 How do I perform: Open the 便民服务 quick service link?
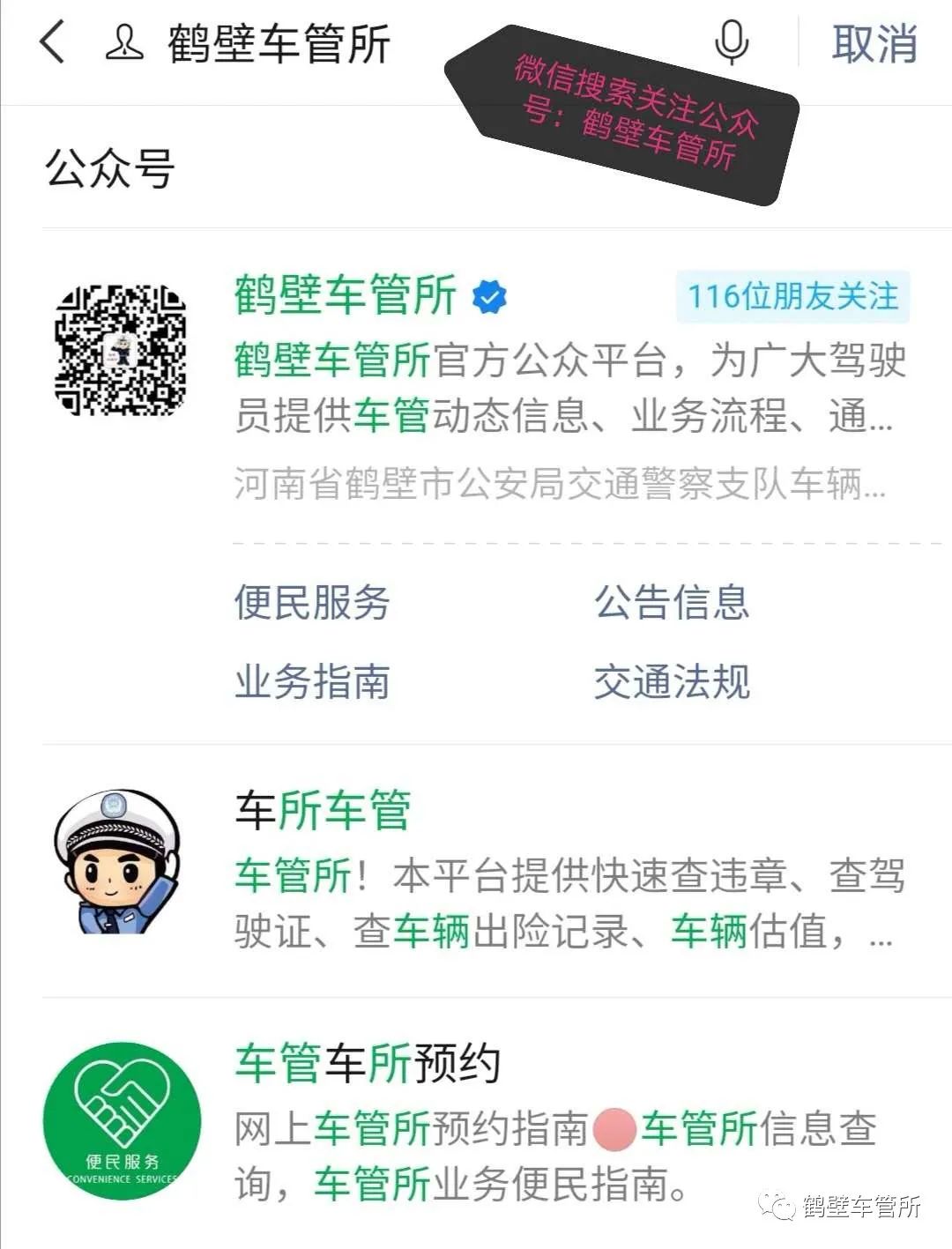[310, 603]
